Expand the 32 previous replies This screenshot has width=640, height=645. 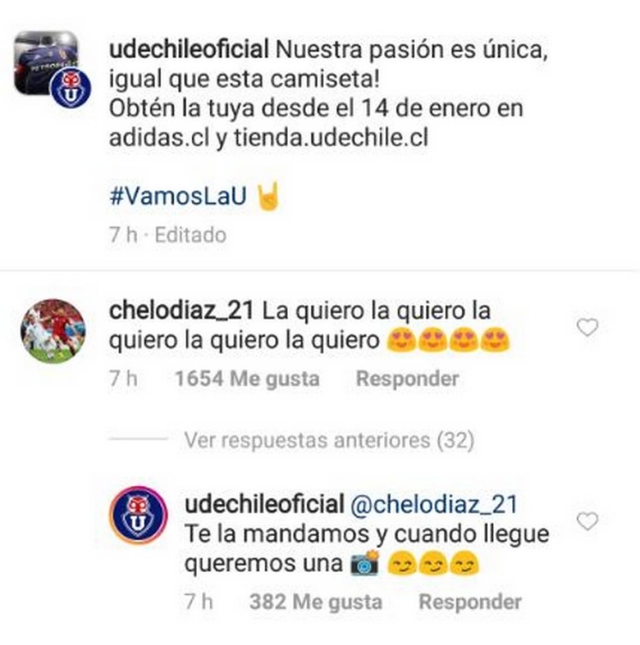pos(329,440)
